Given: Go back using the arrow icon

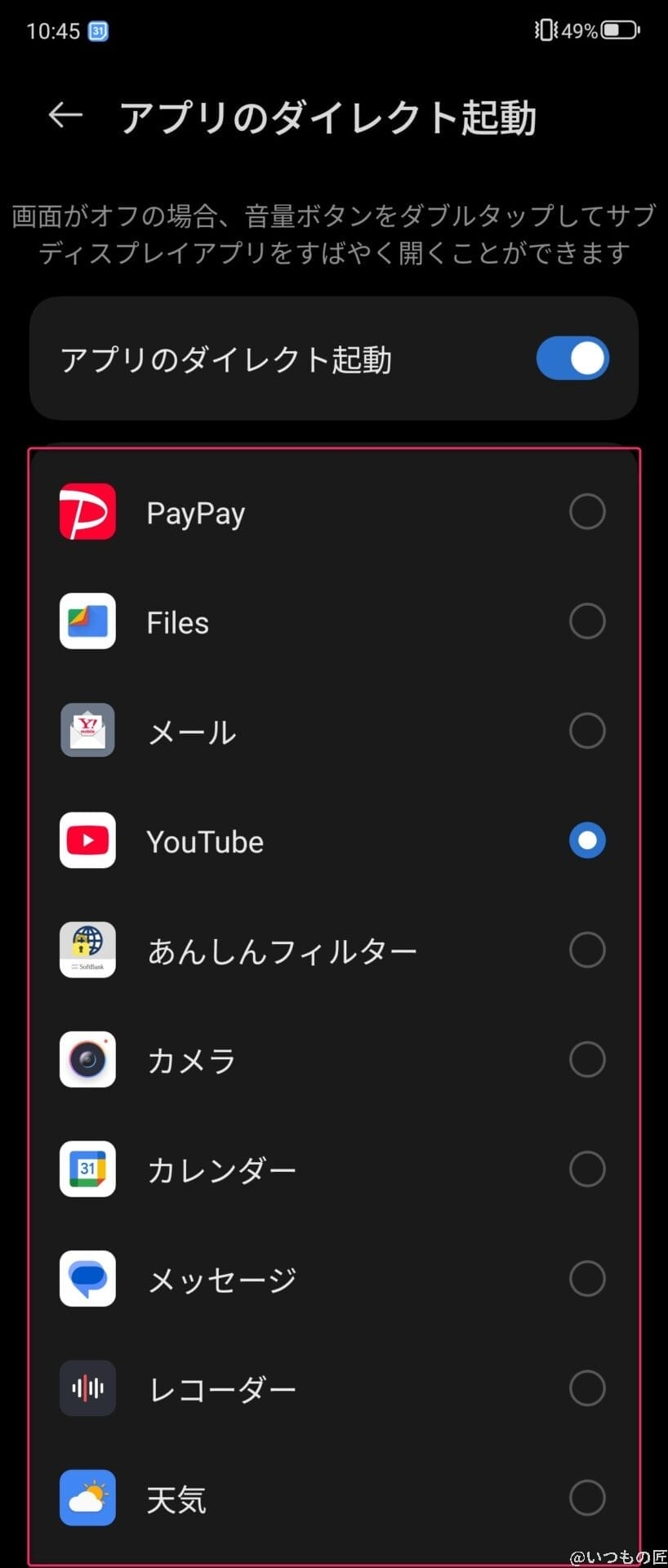Looking at the screenshot, I should (x=65, y=116).
